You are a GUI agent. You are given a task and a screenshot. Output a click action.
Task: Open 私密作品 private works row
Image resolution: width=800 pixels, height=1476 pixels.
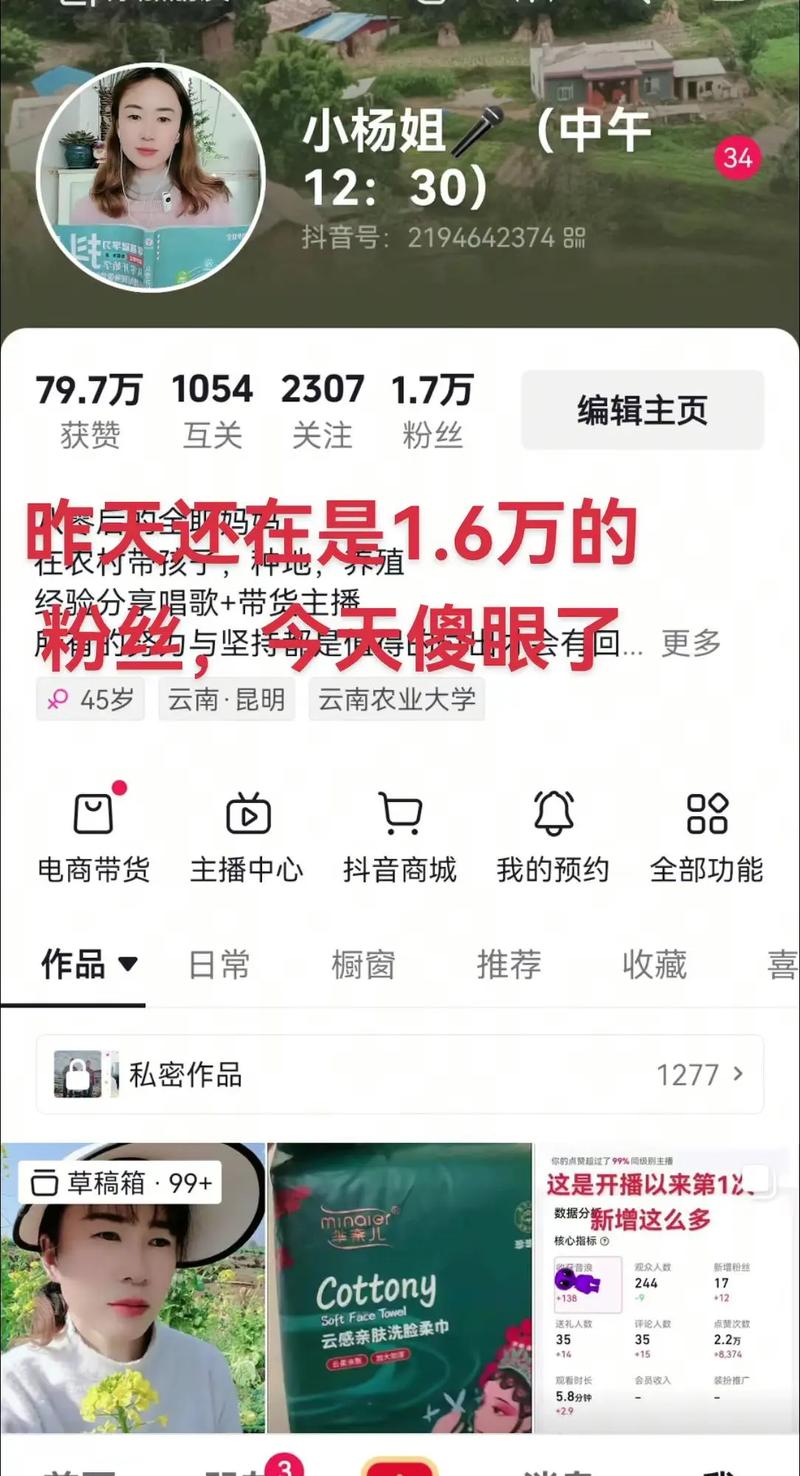tap(400, 1075)
